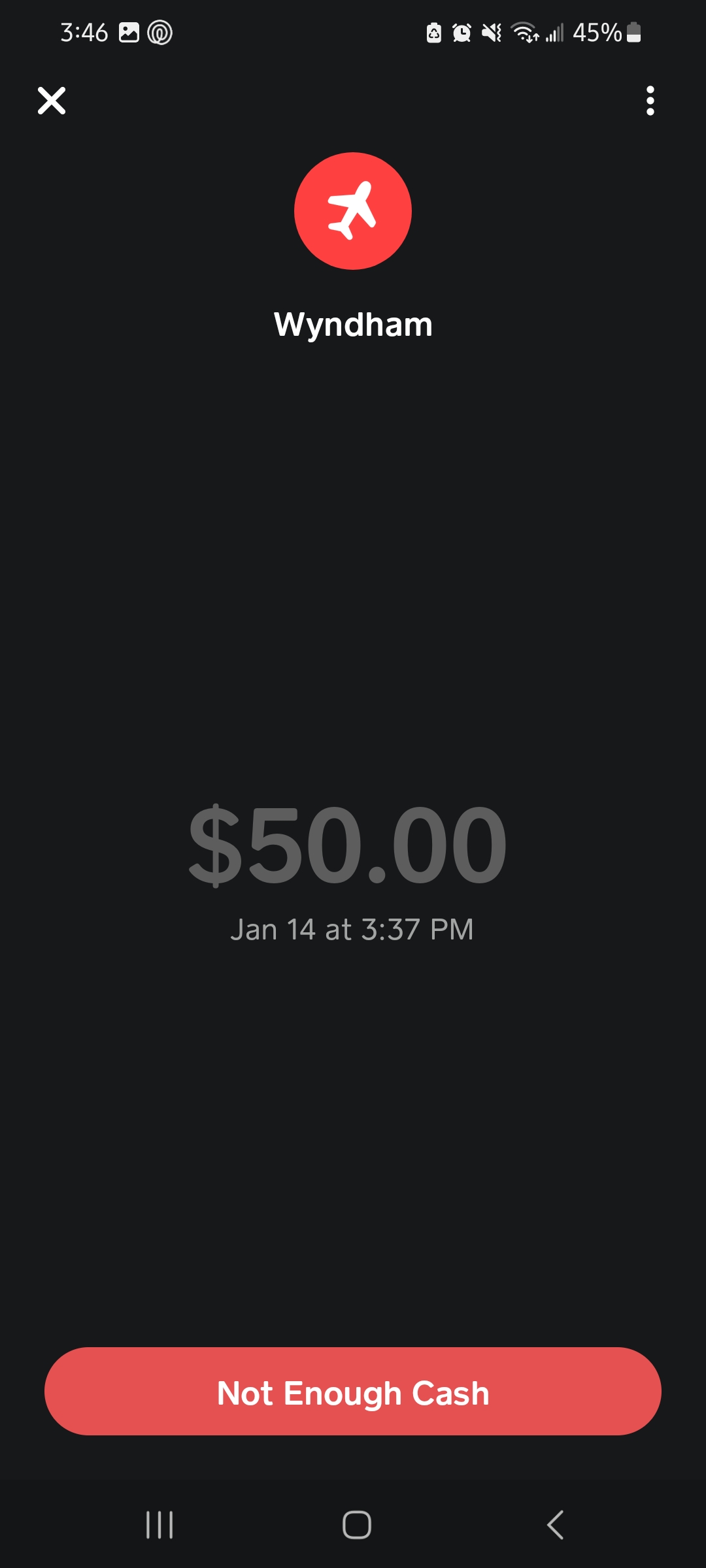Tap the Not Enough Cash button
706x1568 pixels.
point(353,1392)
